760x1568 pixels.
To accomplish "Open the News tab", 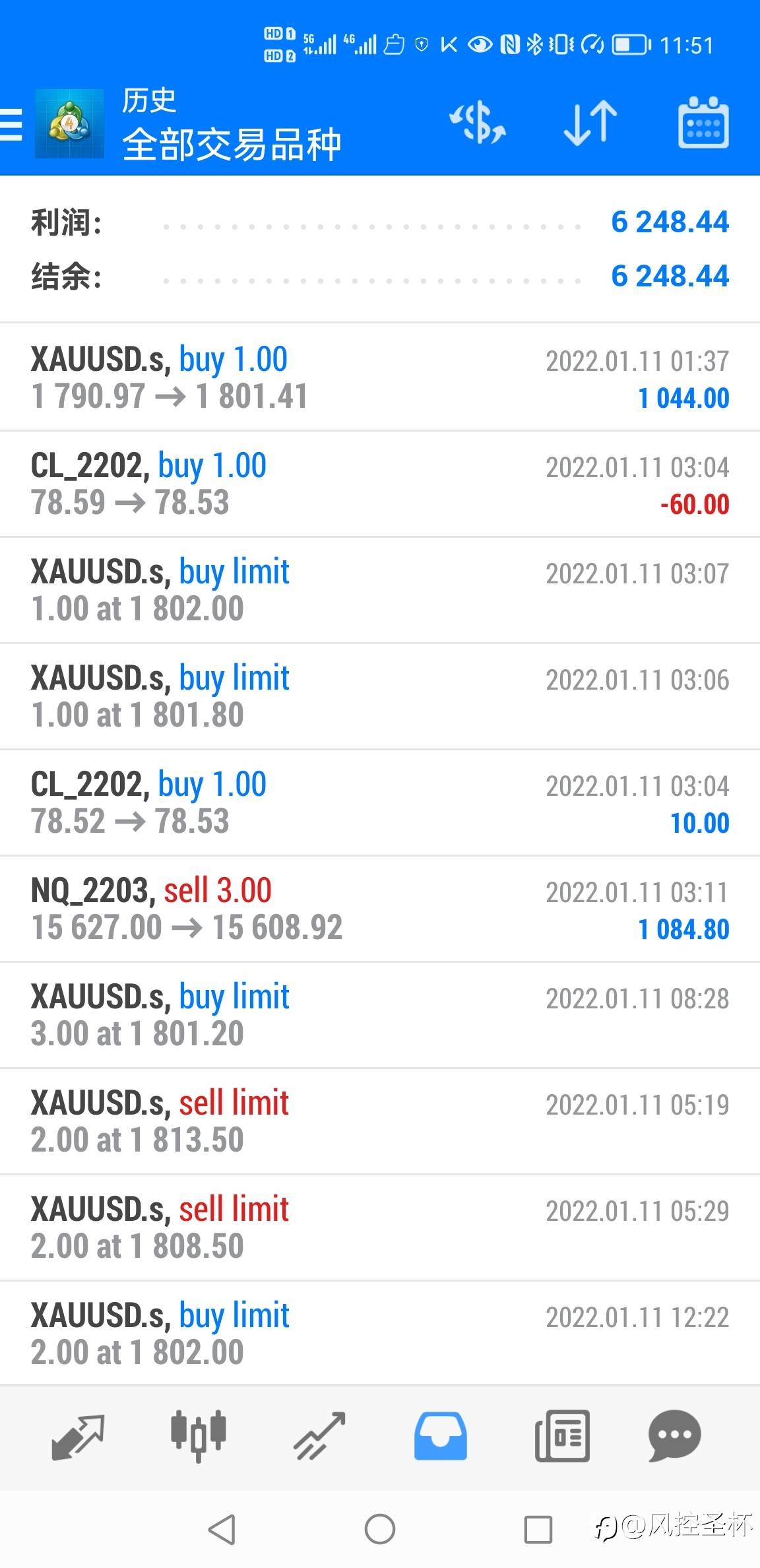I will [x=561, y=1436].
